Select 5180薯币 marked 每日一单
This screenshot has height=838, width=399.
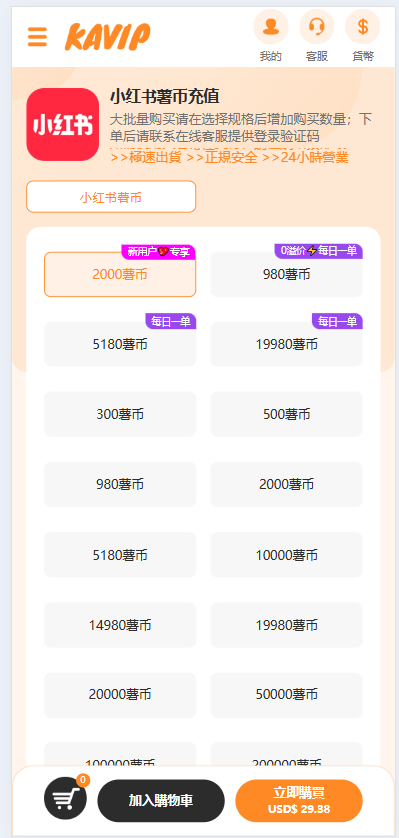(120, 344)
